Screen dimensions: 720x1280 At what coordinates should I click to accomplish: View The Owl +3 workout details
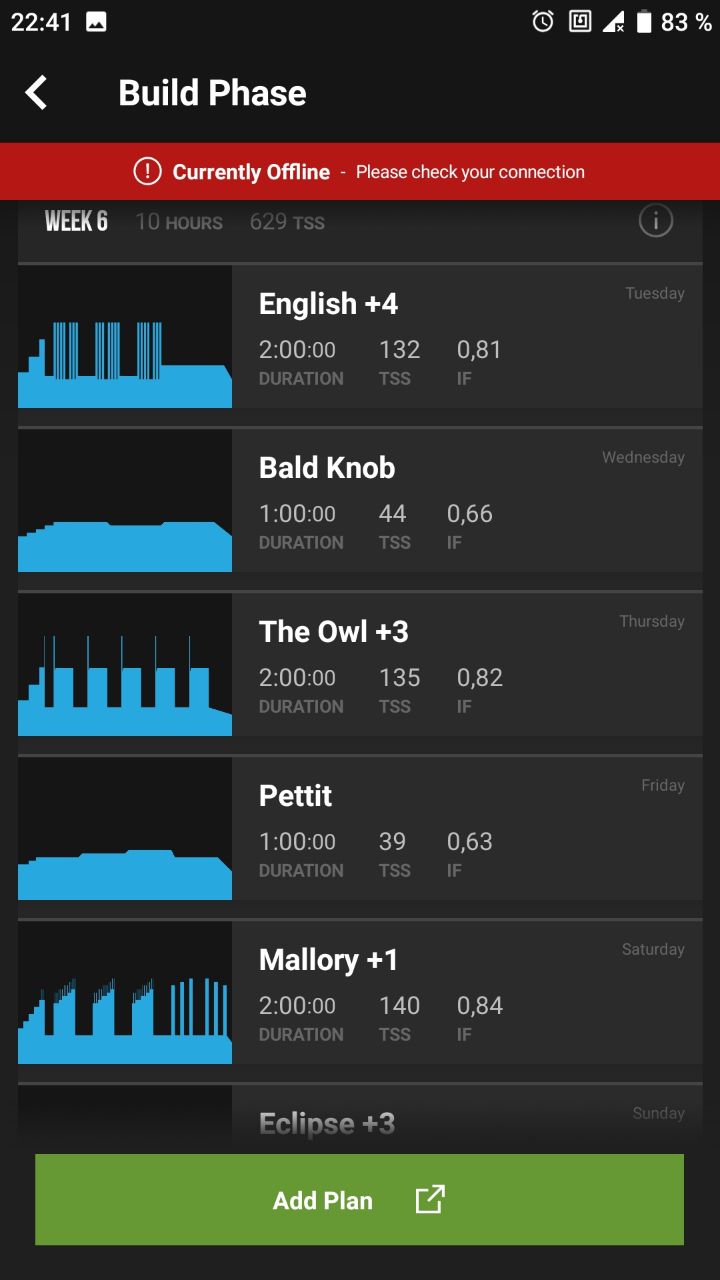(360, 664)
